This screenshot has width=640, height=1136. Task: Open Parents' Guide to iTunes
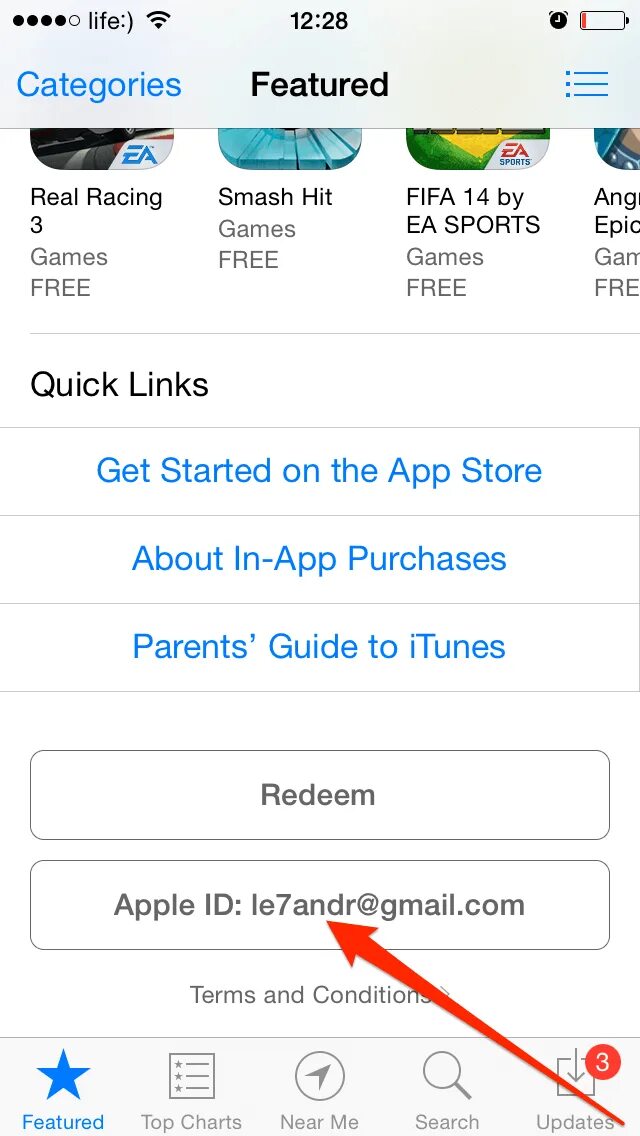coord(320,647)
